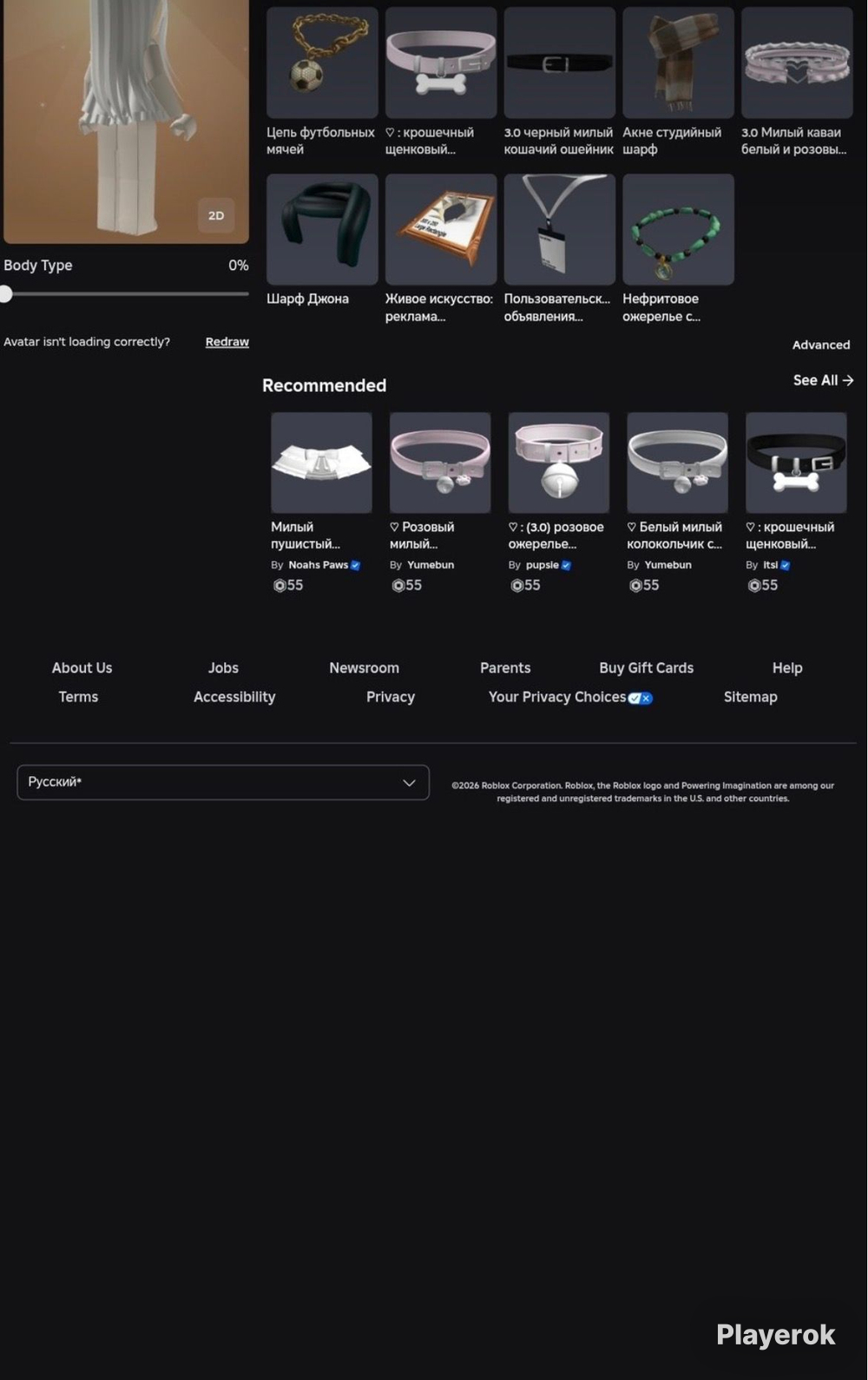Toggle the 2D avatar view button
Viewport: 868px width, 1380px height.
coord(216,215)
